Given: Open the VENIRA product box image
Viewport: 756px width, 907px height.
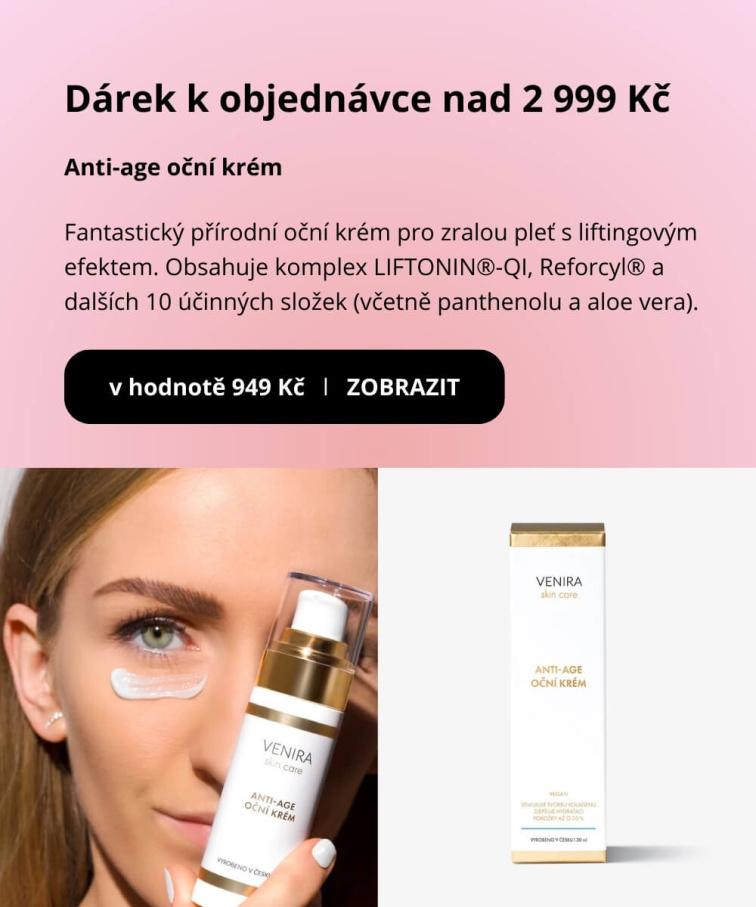Looking at the screenshot, I should click(x=558, y=690).
